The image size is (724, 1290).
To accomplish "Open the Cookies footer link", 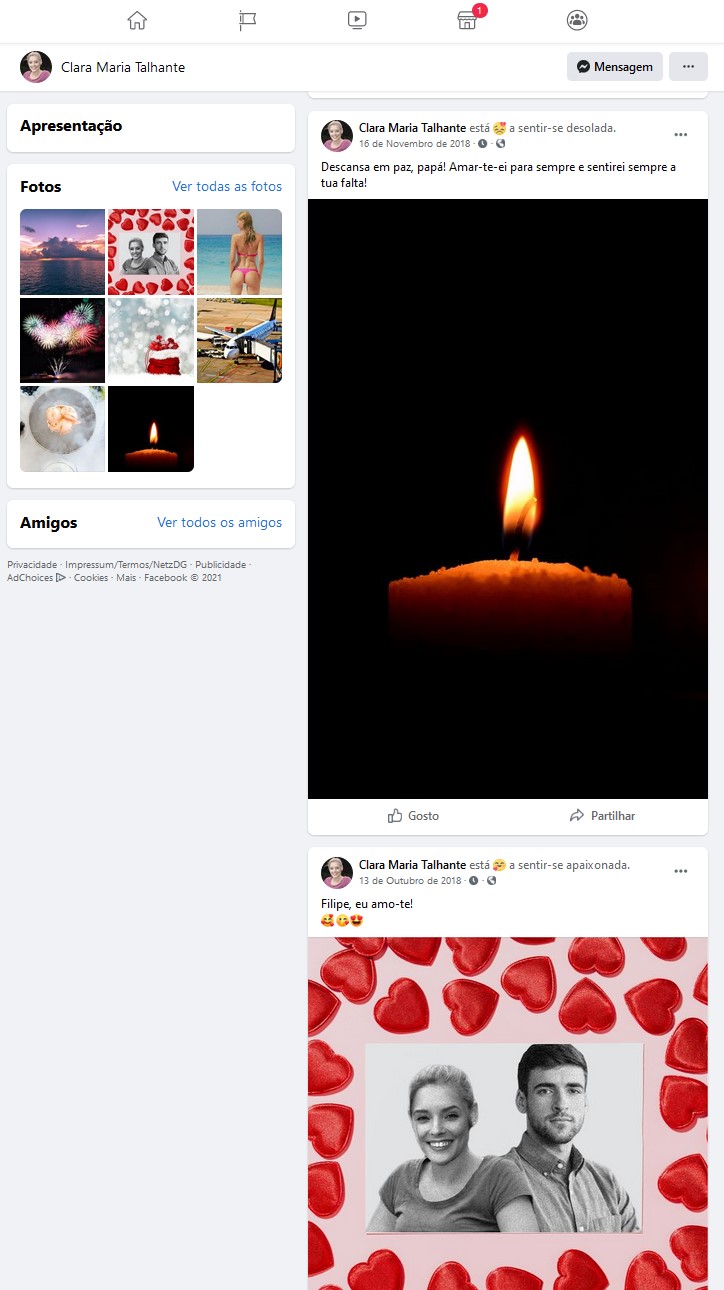I will 91,578.
